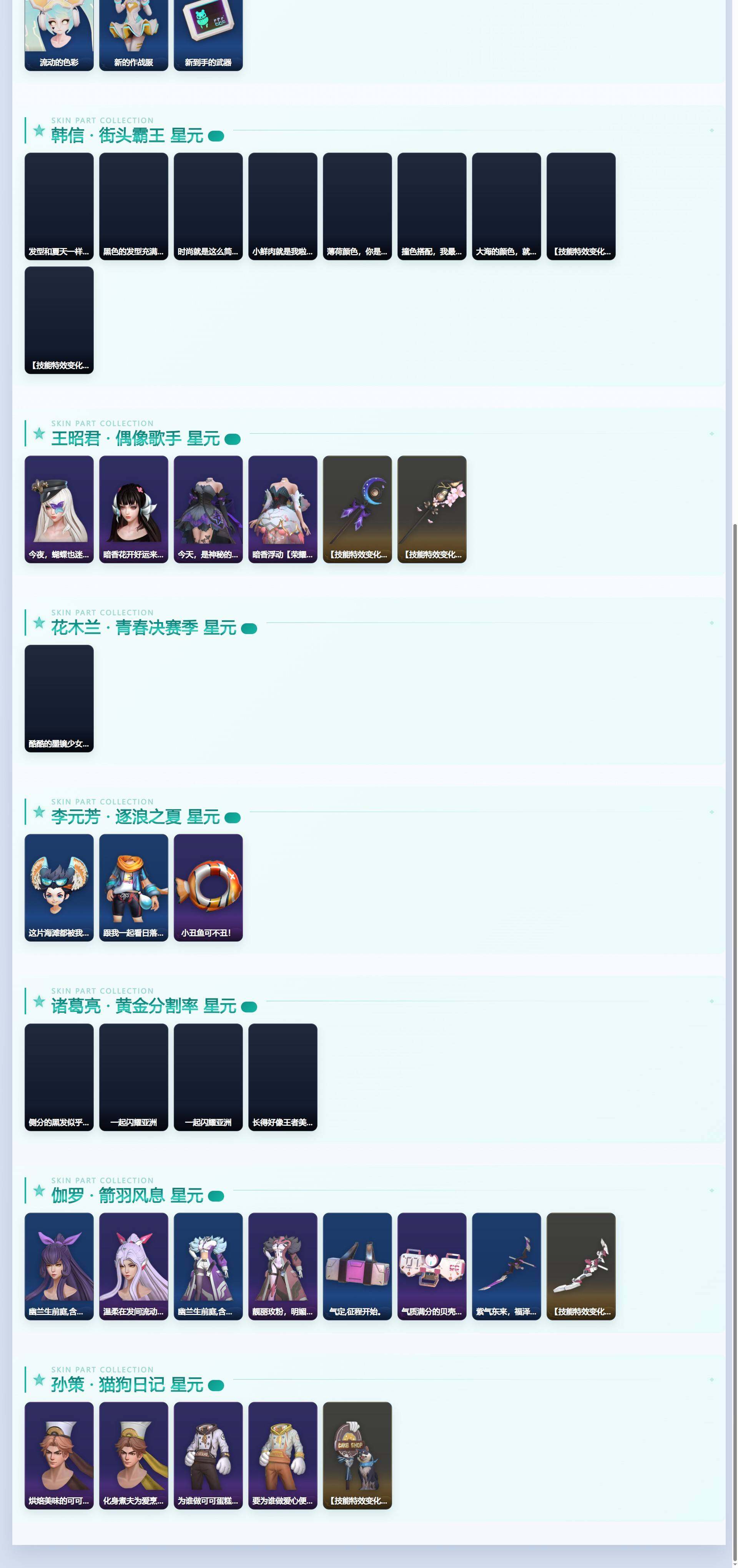Open the 这片海滩都被我 card under 李元芳
This screenshot has width=738, height=1568.
pyautogui.click(x=59, y=888)
